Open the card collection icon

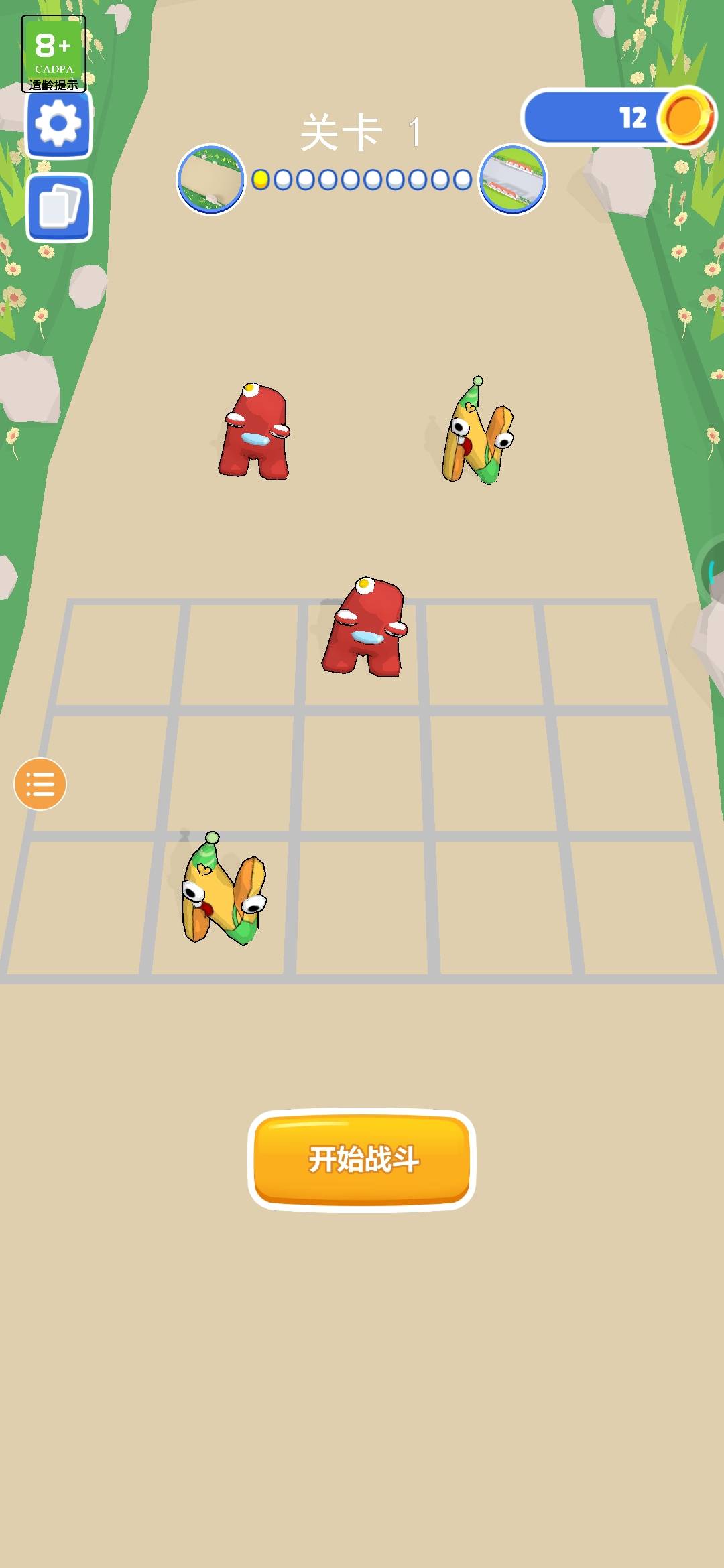pos(58,207)
